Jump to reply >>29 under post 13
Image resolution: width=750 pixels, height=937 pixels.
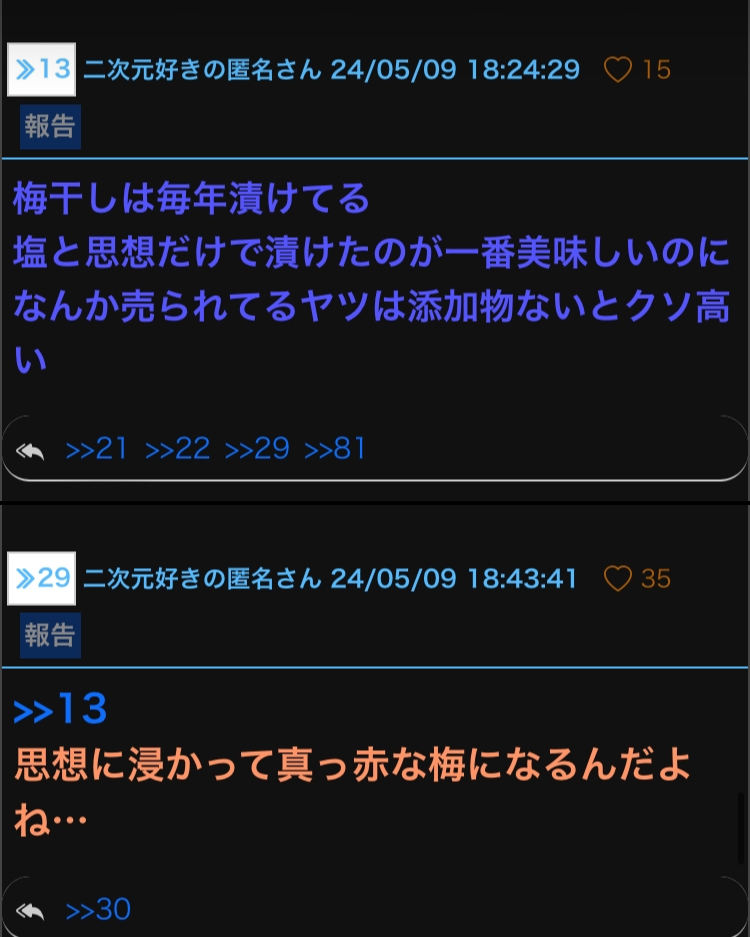[x=257, y=449]
